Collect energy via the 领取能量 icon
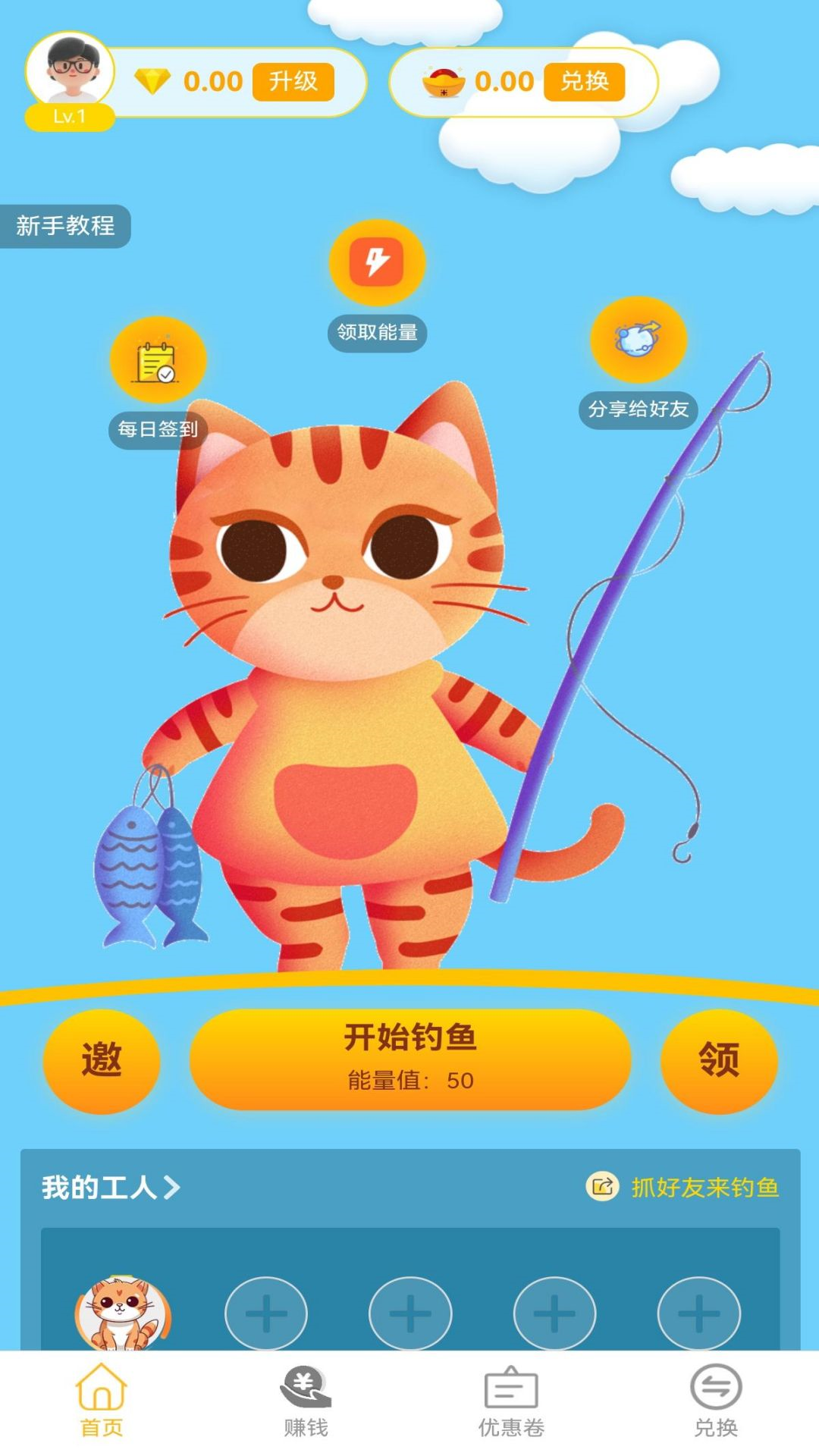819x1456 pixels. 377,262
